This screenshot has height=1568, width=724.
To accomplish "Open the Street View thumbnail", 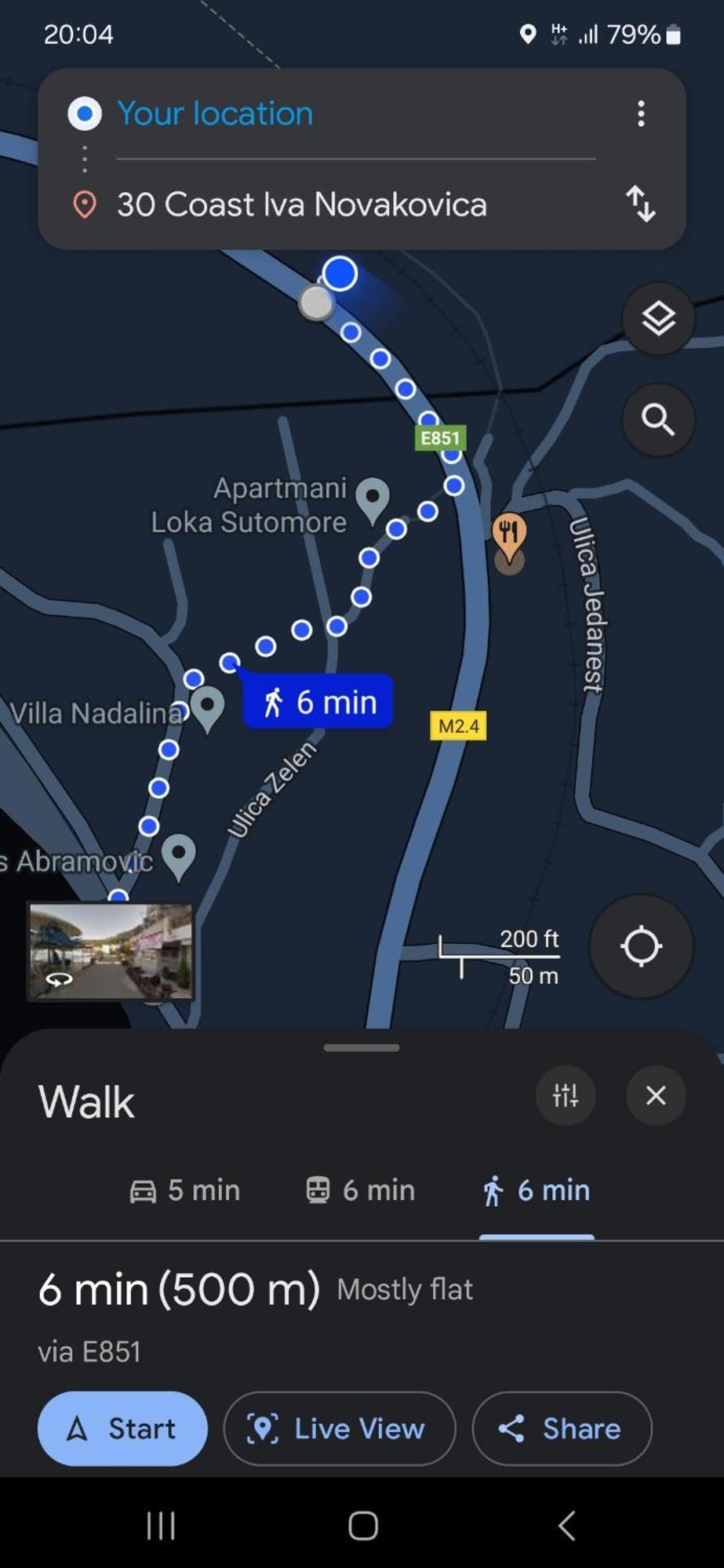I will (x=111, y=951).
